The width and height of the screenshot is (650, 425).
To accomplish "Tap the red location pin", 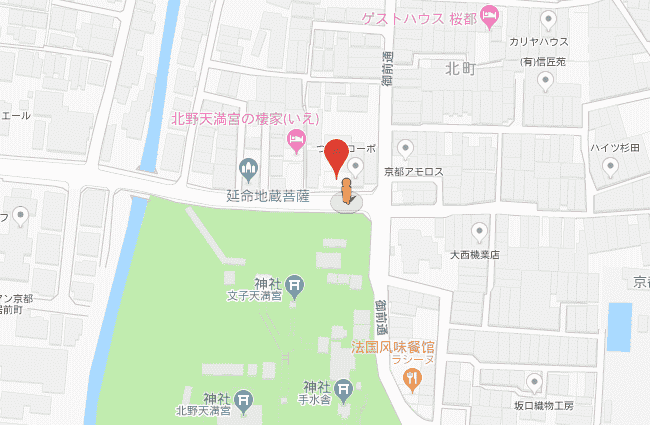I will [336, 158].
